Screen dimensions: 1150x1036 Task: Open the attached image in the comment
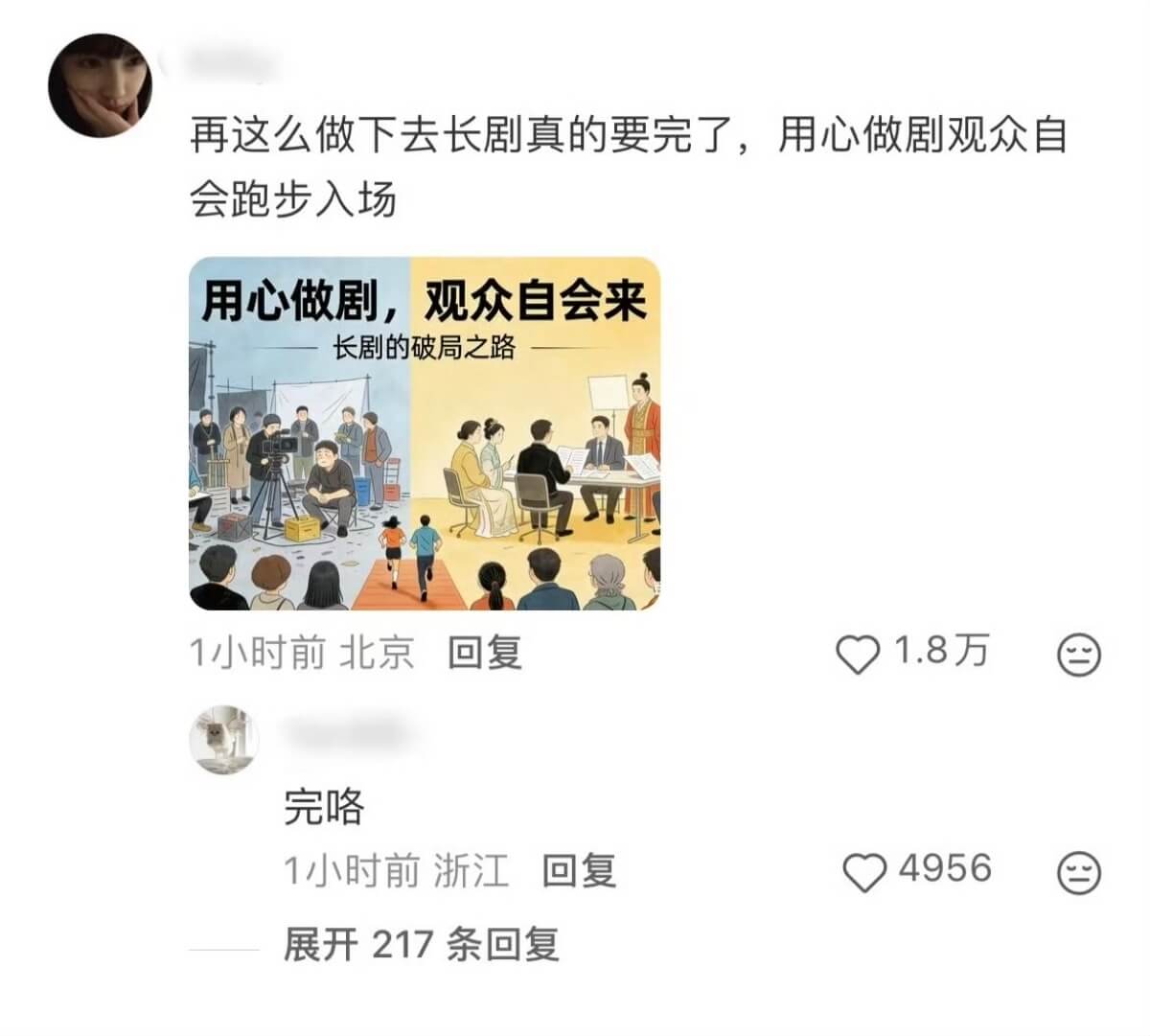coord(425,433)
